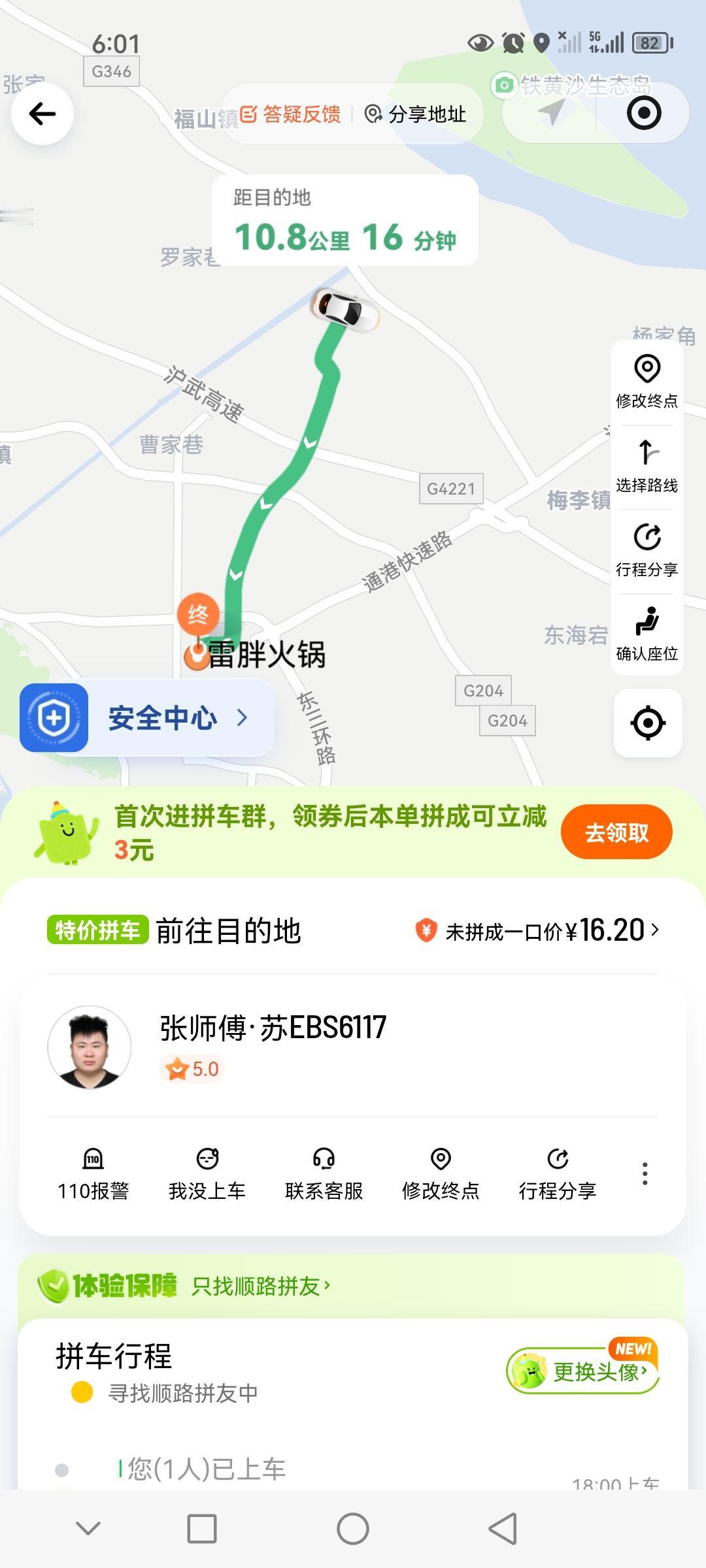This screenshot has width=706, height=1568.
Task: Contact 联系客服 customer service
Action: pos(324,1175)
